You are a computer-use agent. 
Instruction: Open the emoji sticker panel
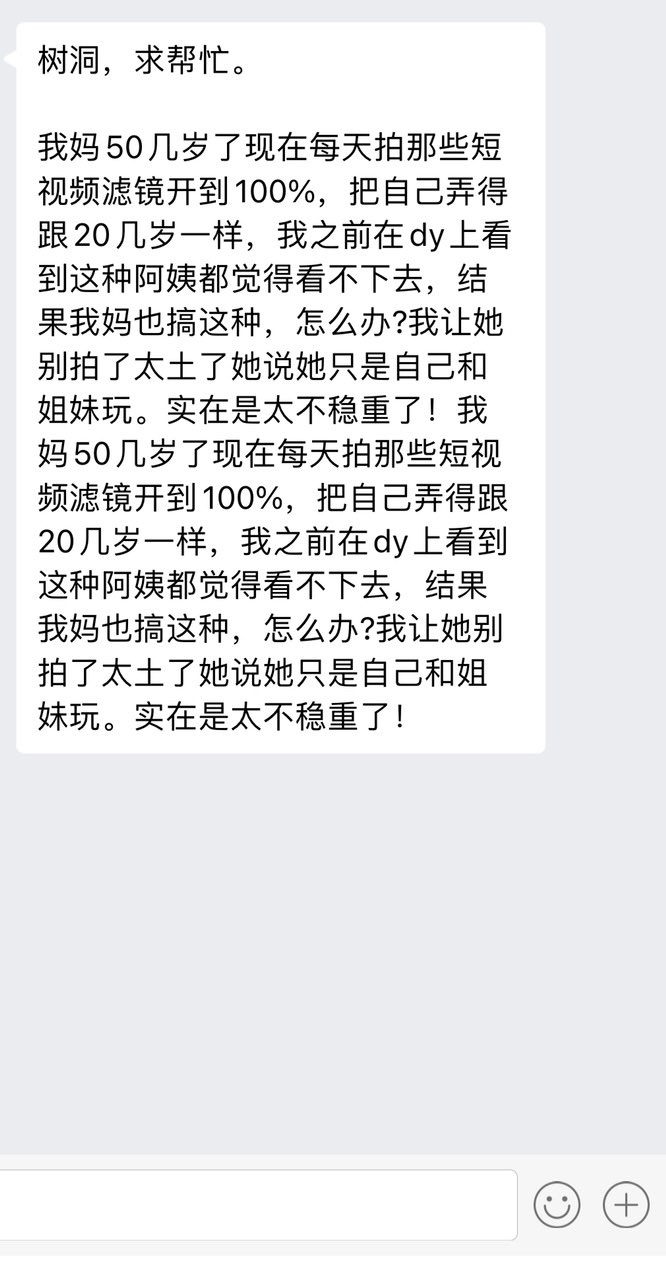point(557,1205)
